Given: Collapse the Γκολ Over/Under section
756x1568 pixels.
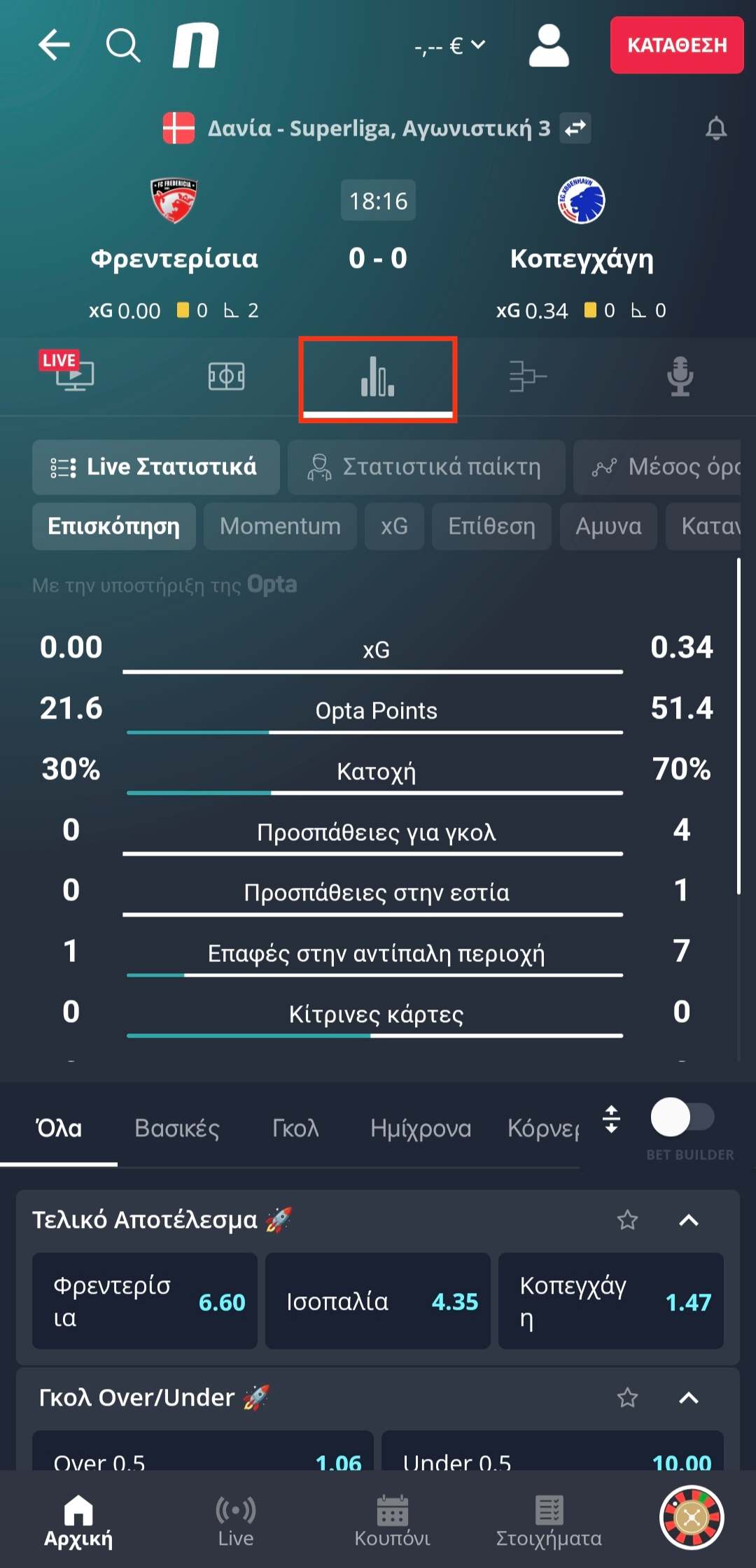Looking at the screenshot, I should tap(689, 1398).
